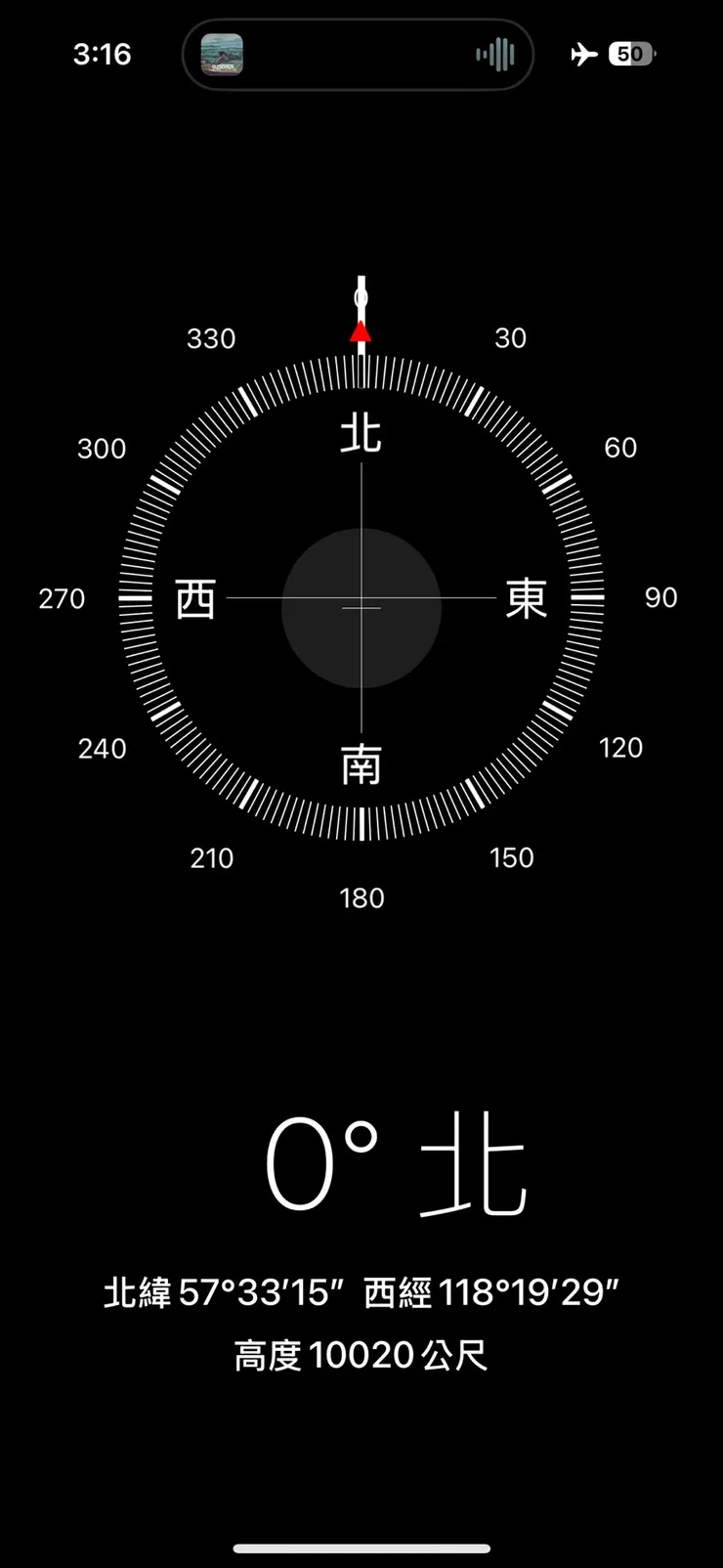723x1568 pixels.
Task: Tap the 90 degree label on the dial
Action: pyautogui.click(x=661, y=598)
